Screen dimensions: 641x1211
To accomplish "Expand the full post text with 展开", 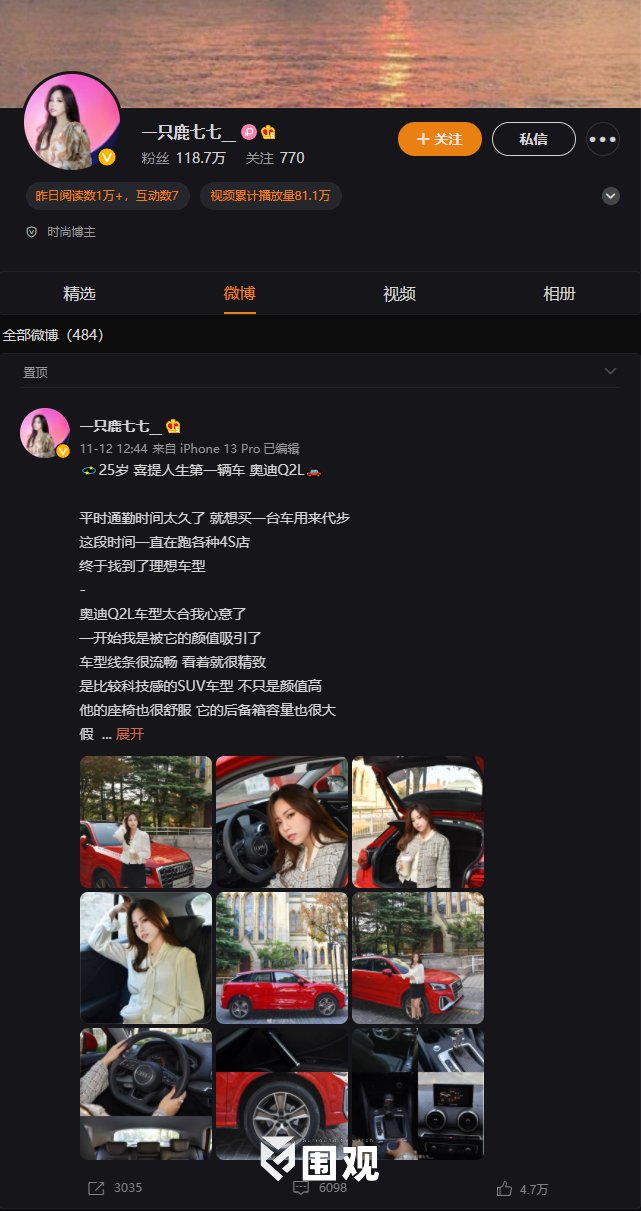I will (x=130, y=734).
